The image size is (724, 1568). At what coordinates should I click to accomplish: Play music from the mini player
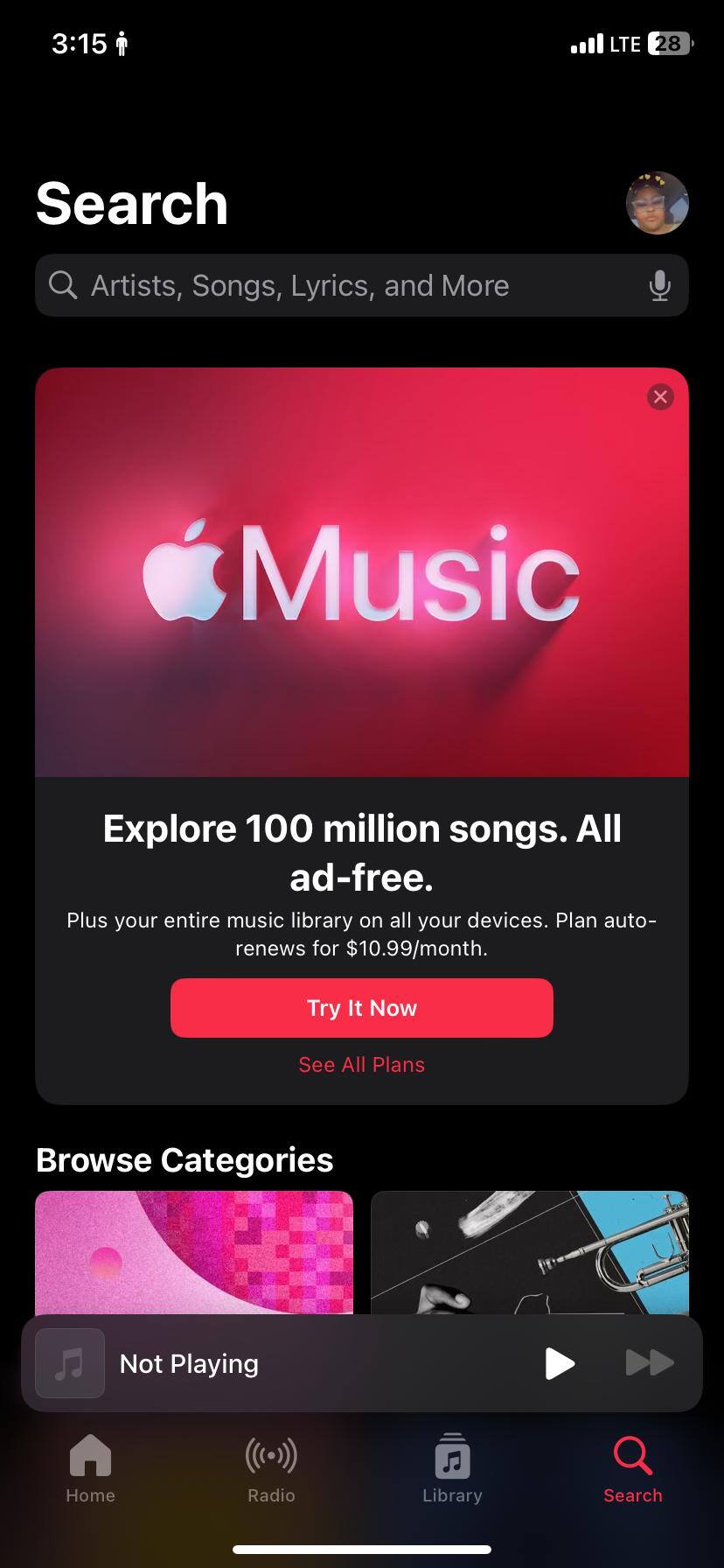[560, 1363]
